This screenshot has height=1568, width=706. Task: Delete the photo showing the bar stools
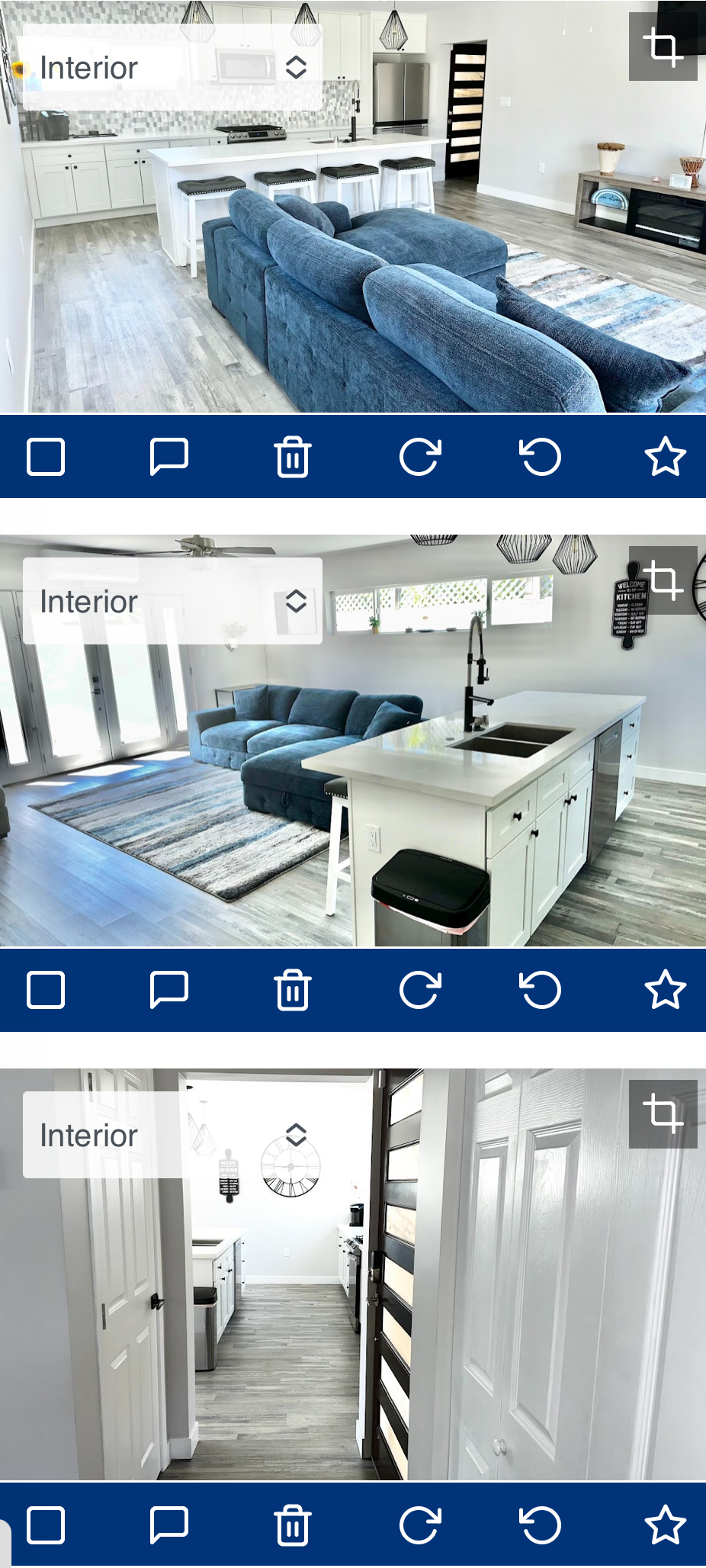293,457
